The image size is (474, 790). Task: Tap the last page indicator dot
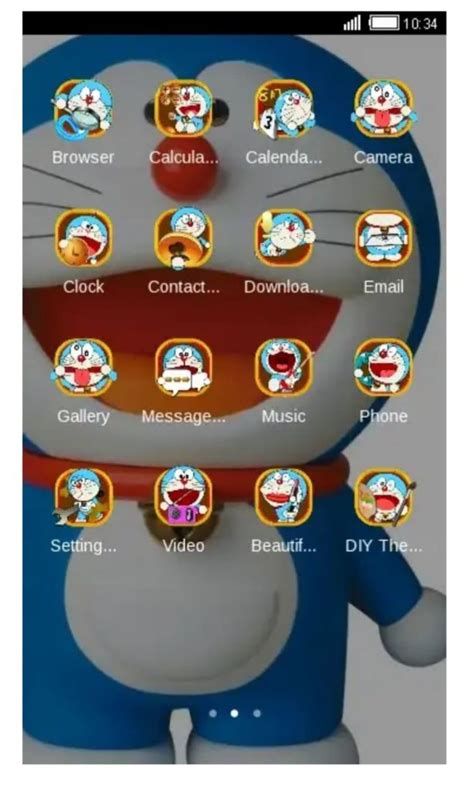pyautogui.click(x=257, y=713)
